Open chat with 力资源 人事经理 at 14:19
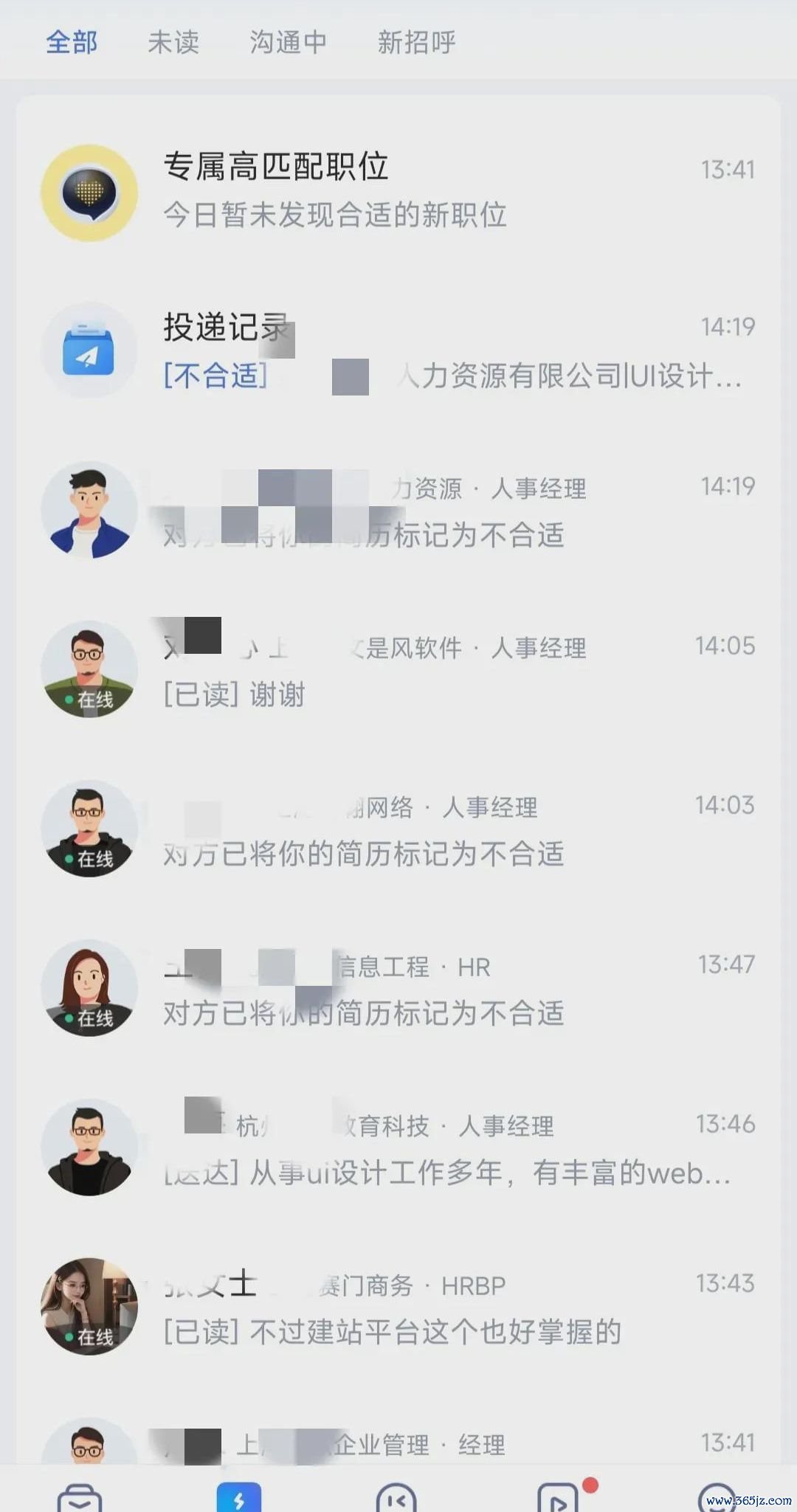The height and width of the screenshot is (1512, 797). pyautogui.click(x=398, y=511)
